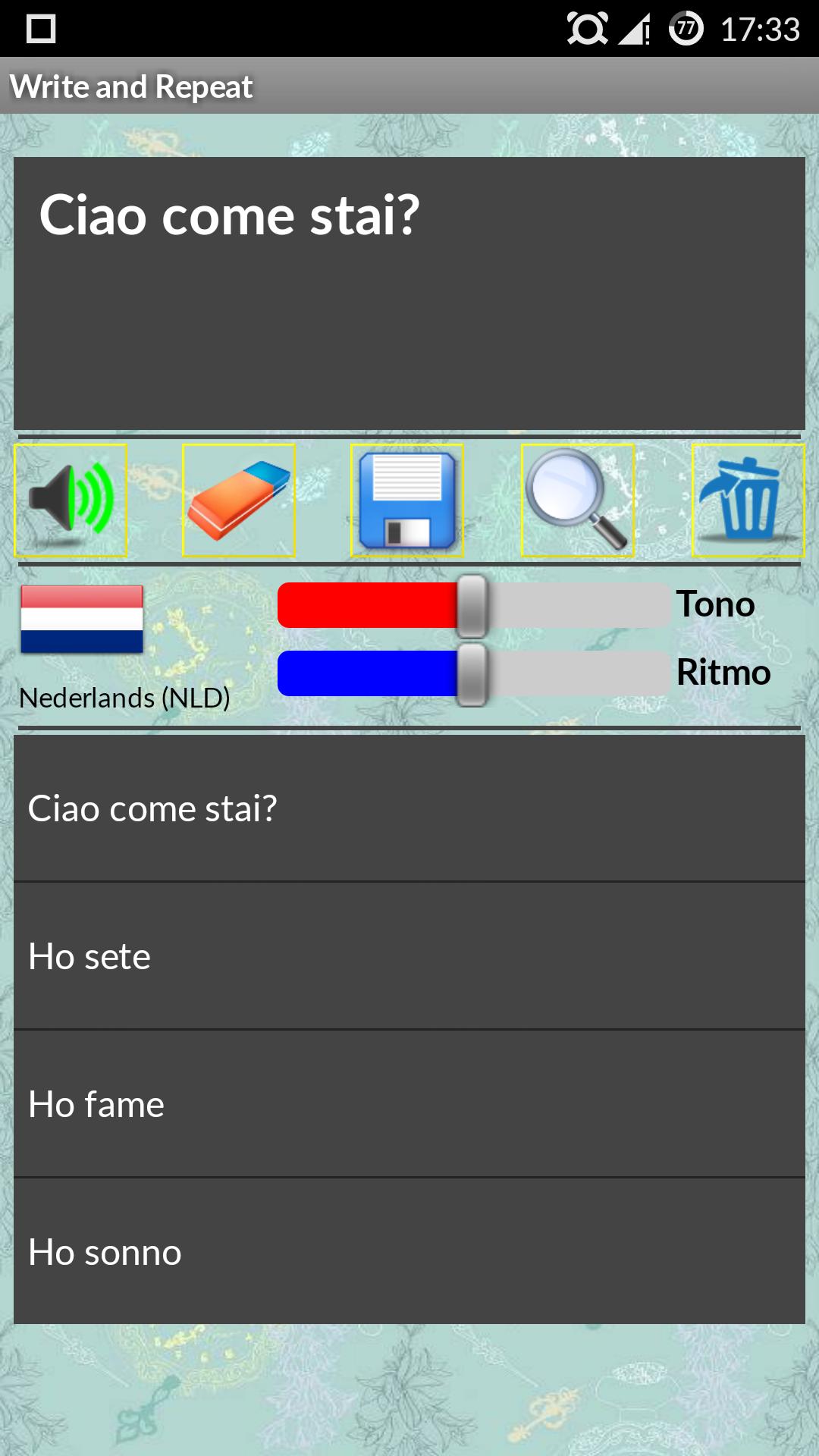The image size is (819, 1456).
Task: Tap the speaker icon to play the text
Action: [x=71, y=500]
